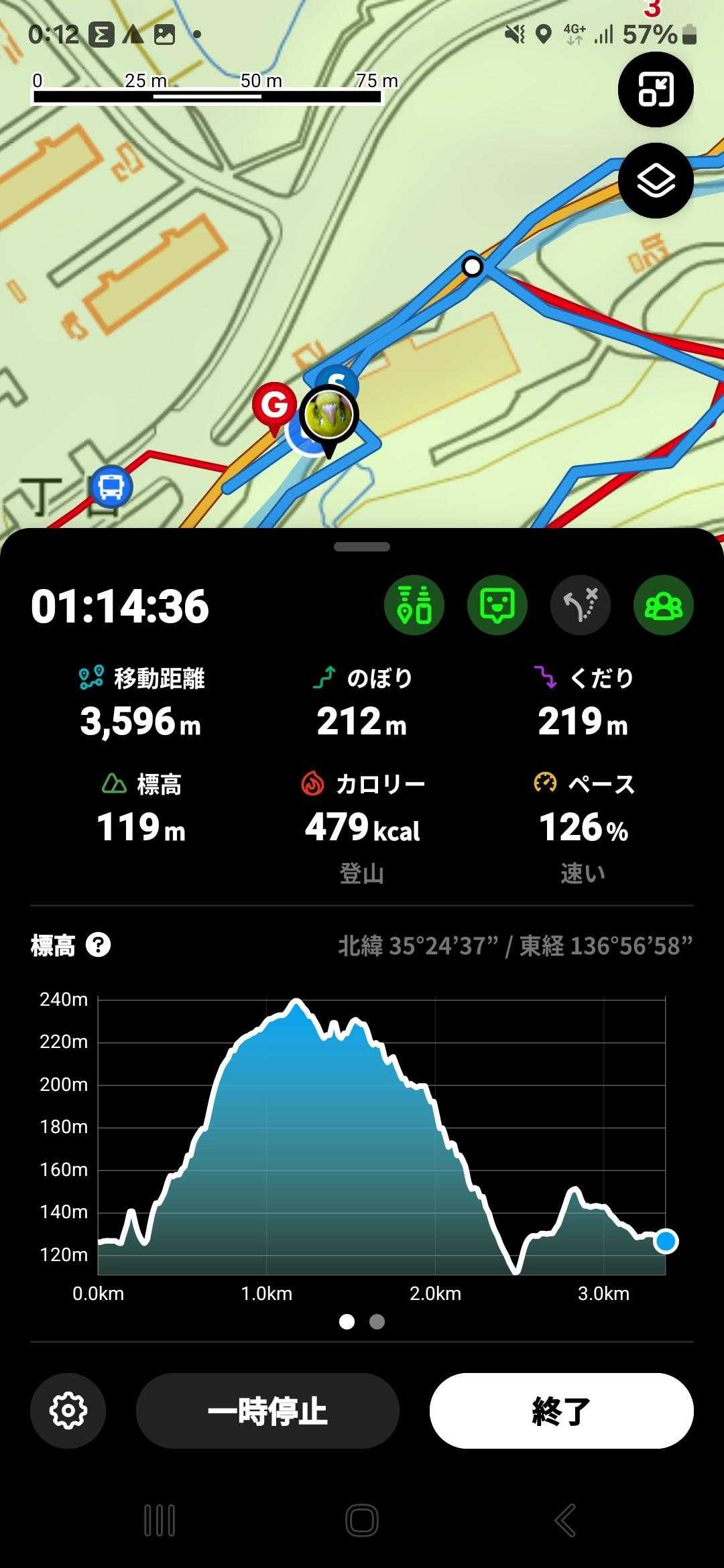Go back with the system back button
This screenshot has width=724, height=1568.
click(565, 1520)
